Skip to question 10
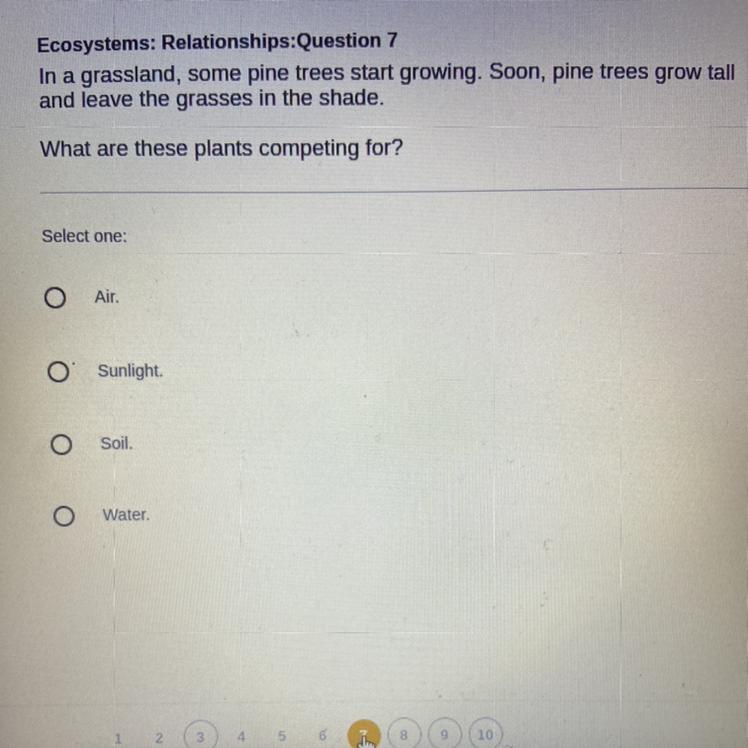This screenshot has height=748, width=748. point(485,735)
